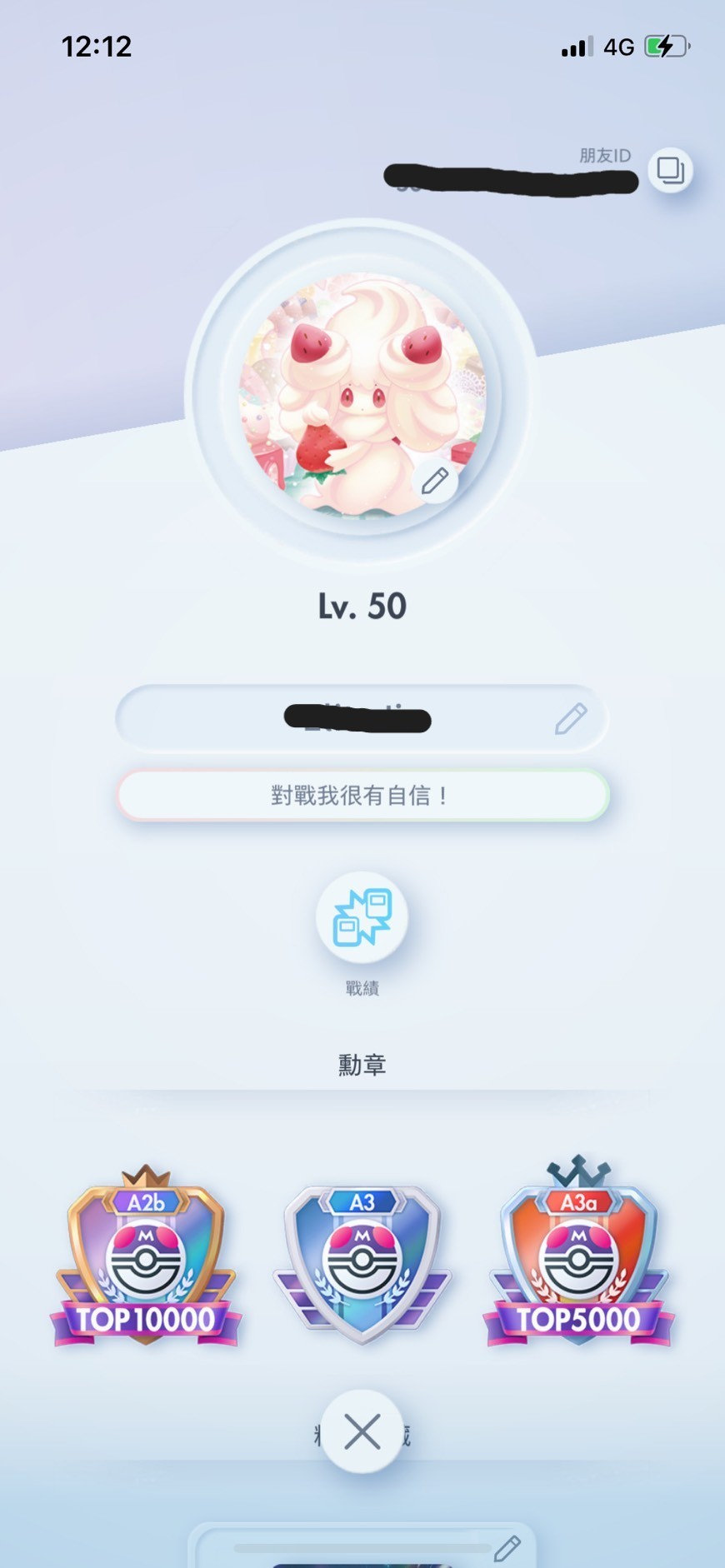
Task: Open the 戰績 battle record
Action: pyautogui.click(x=362, y=917)
